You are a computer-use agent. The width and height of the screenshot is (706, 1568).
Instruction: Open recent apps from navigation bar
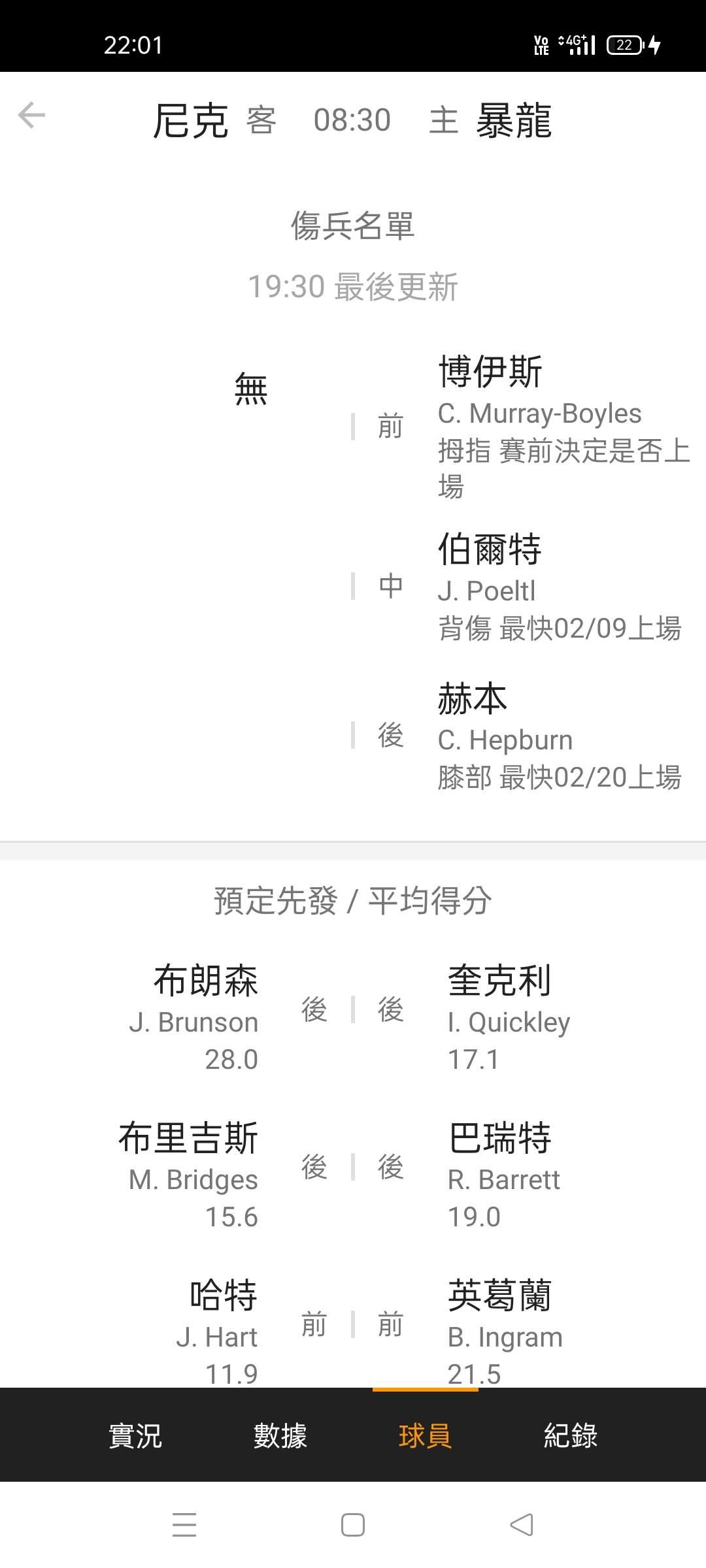coord(184,1525)
